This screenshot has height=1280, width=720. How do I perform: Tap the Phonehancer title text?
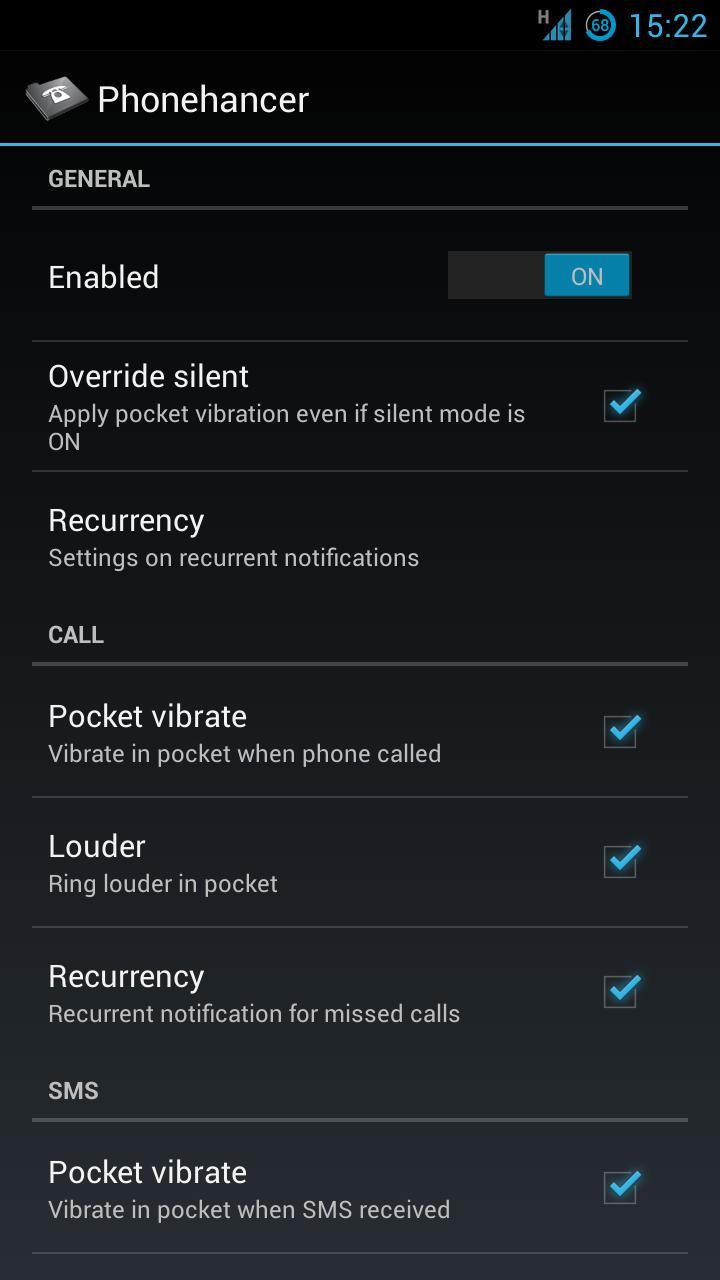click(203, 98)
